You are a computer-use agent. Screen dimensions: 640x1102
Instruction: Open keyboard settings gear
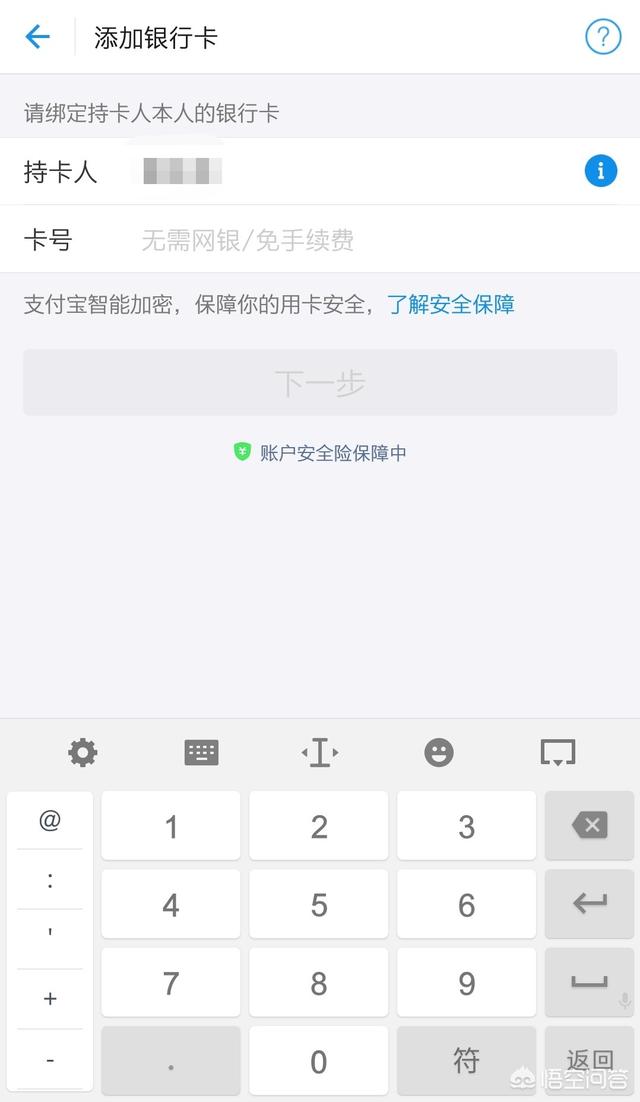[x=82, y=752]
